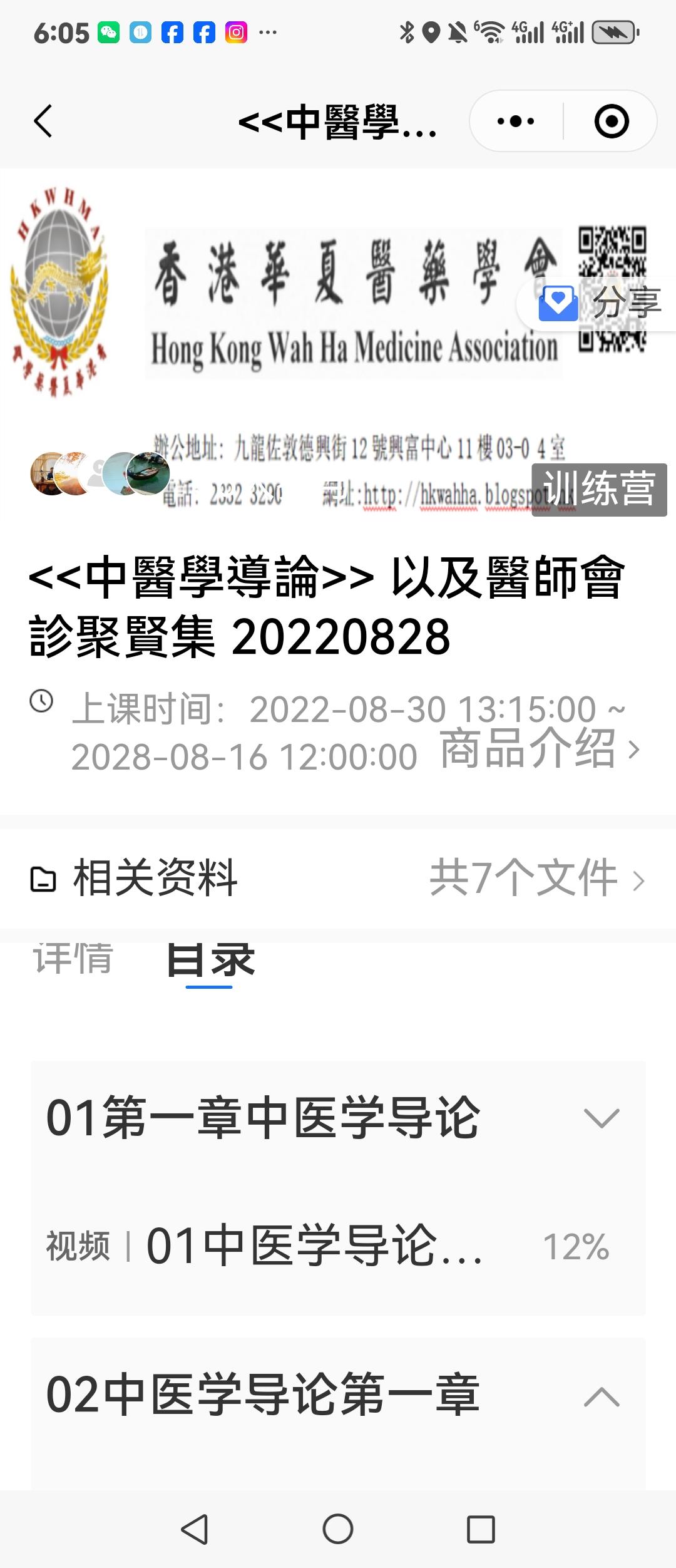Open the mini program three-dot menu

coord(516,121)
